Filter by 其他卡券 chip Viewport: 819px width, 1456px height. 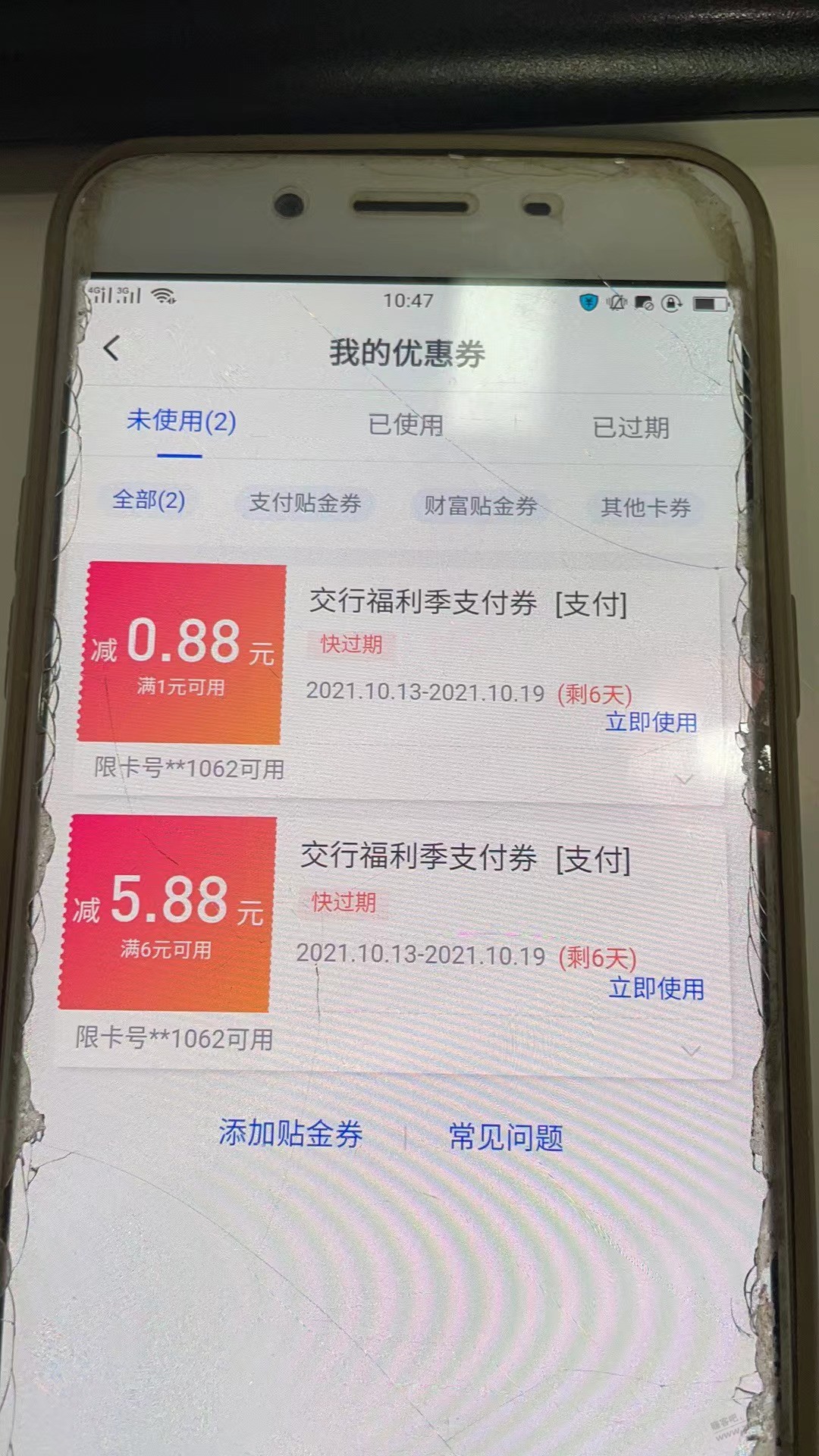click(645, 507)
